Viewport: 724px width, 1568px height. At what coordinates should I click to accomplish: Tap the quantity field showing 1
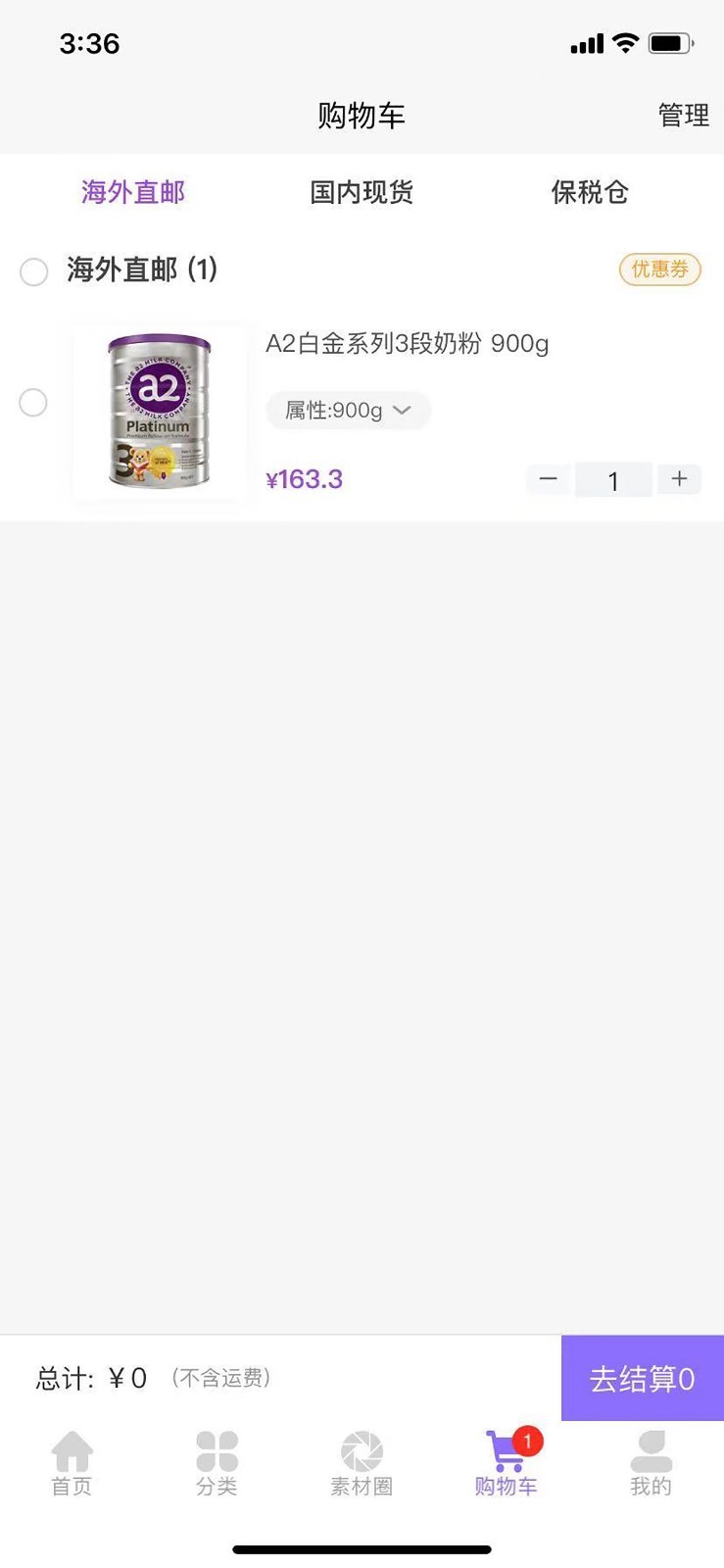[613, 480]
